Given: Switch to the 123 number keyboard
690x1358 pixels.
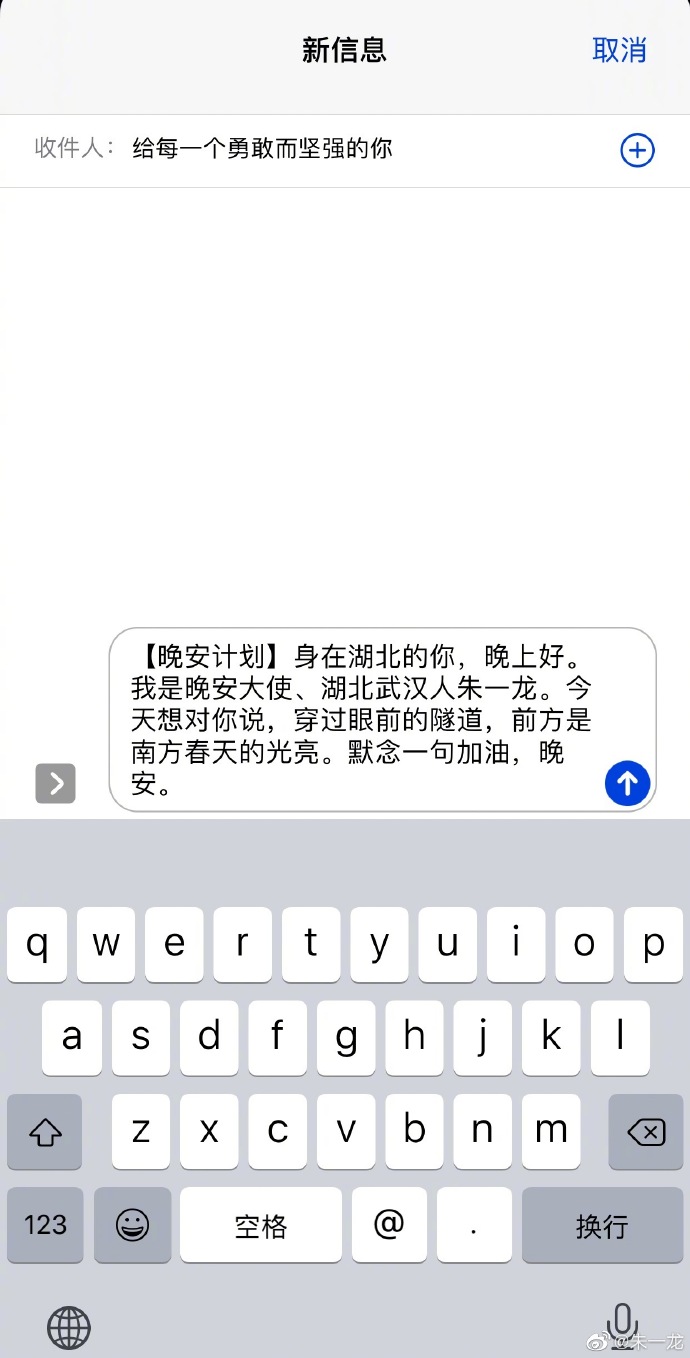Looking at the screenshot, I should click(x=45, y=1225).
